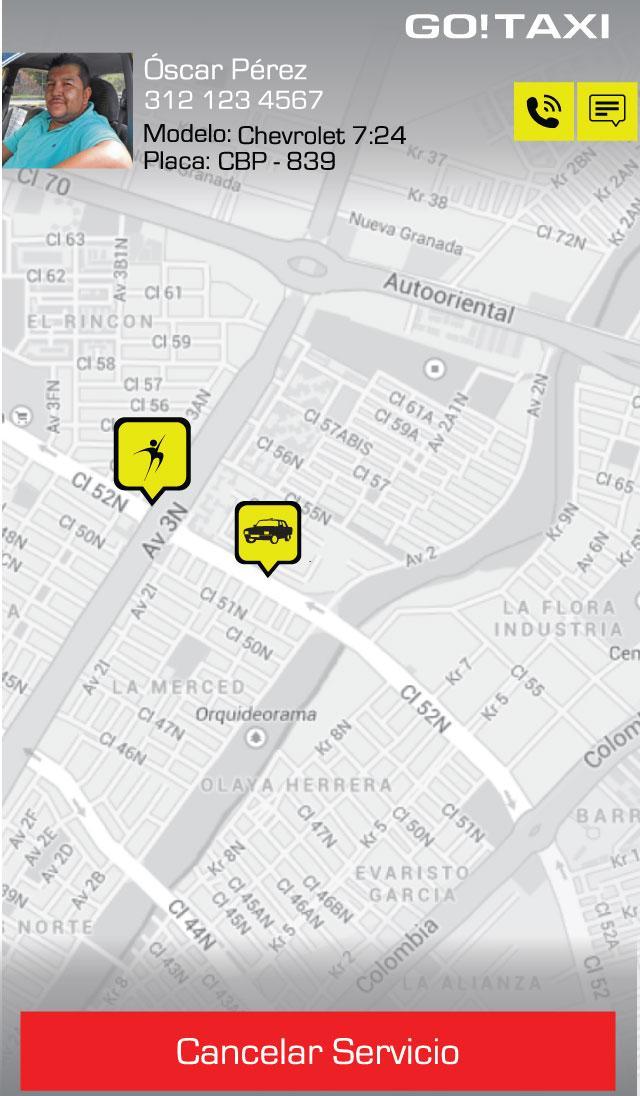Screen dimensions: 640x1096
Task: View Óscar Pérez's driver photo
Action: click(x=67, y=111)
